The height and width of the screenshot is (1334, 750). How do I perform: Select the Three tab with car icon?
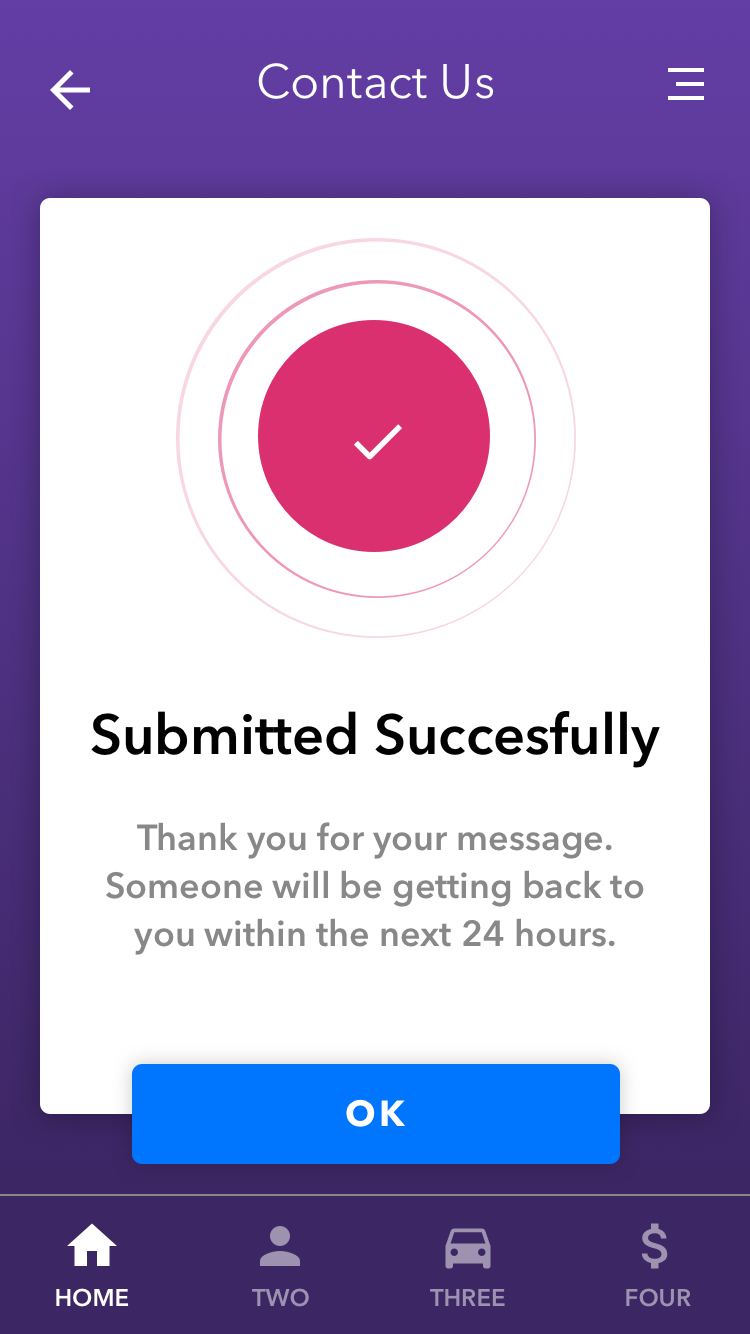(x=467, y=1266)
